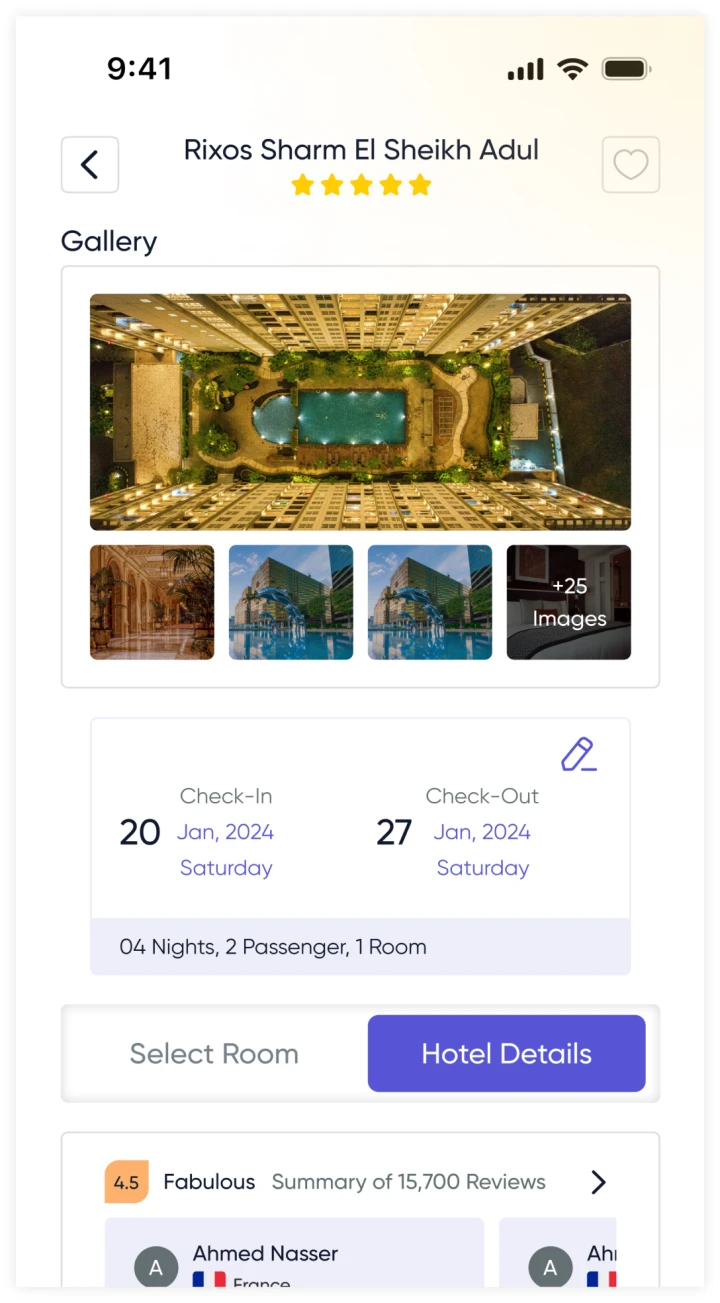View all +25 Images
720x1303 pixels.
coord(569,602)
